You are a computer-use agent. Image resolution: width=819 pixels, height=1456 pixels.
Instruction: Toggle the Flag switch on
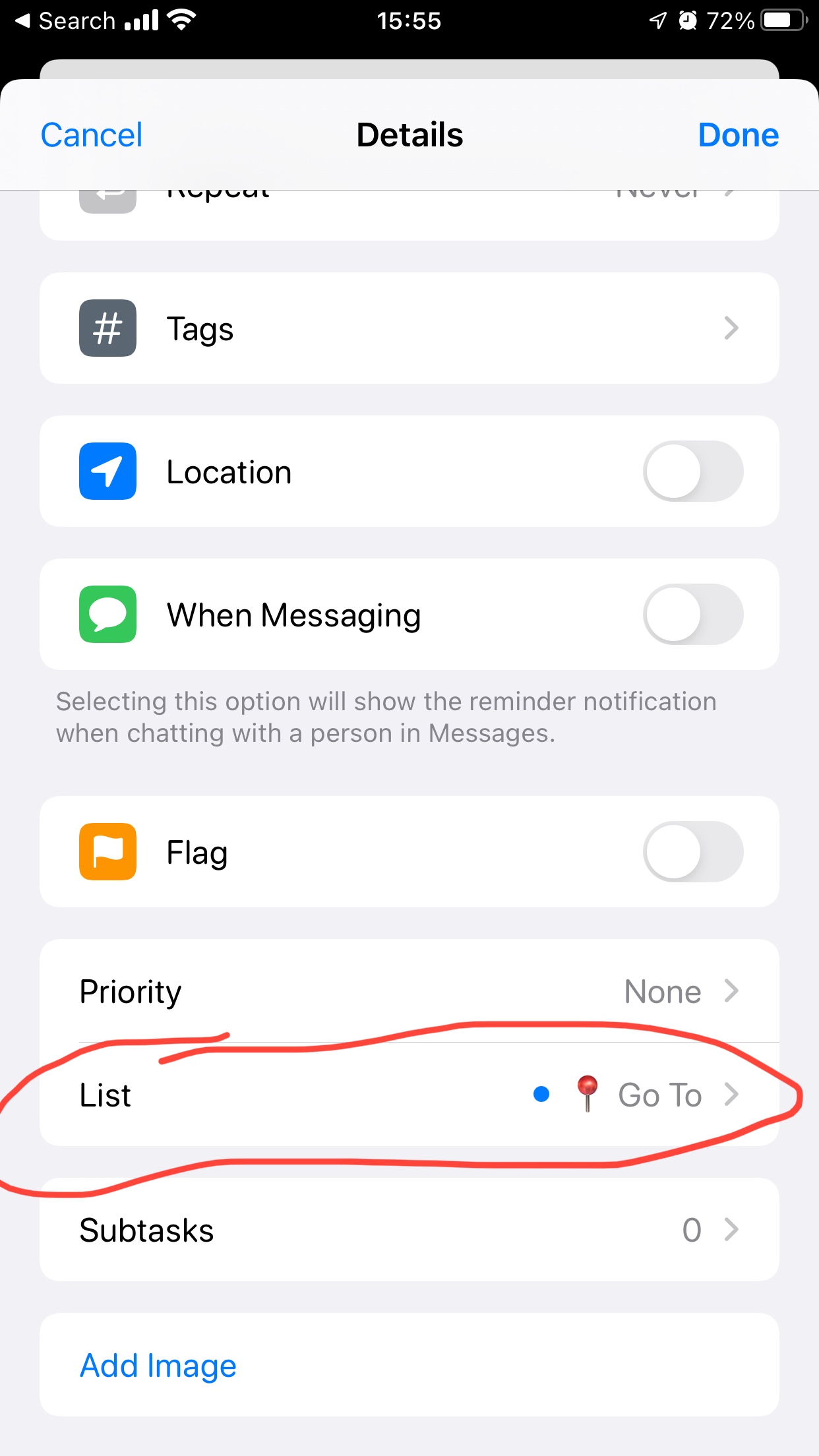click(x=693, y=851)
